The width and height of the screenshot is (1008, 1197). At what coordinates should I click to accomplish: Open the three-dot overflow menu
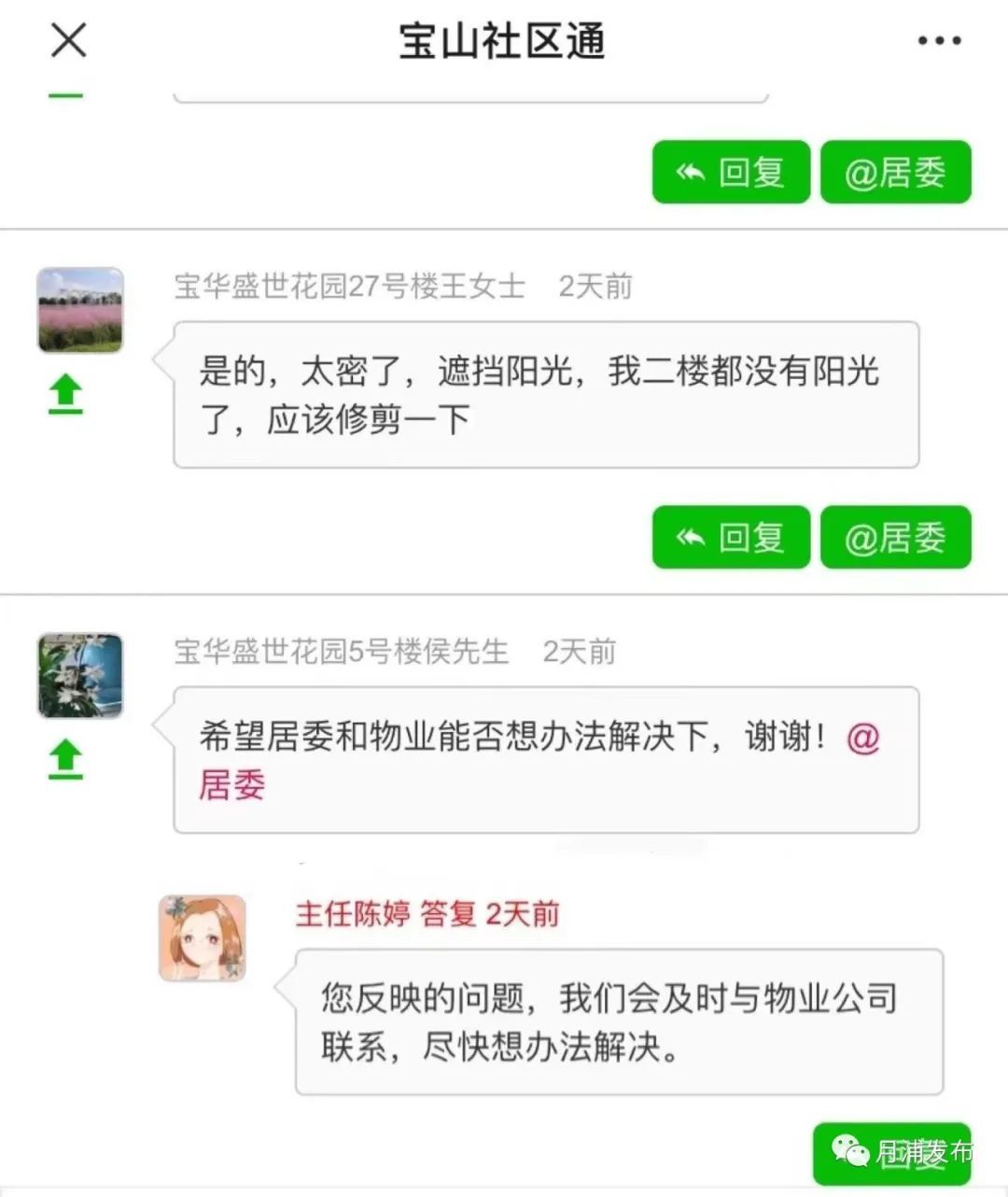pyautogui.click(x=939, y=41)
